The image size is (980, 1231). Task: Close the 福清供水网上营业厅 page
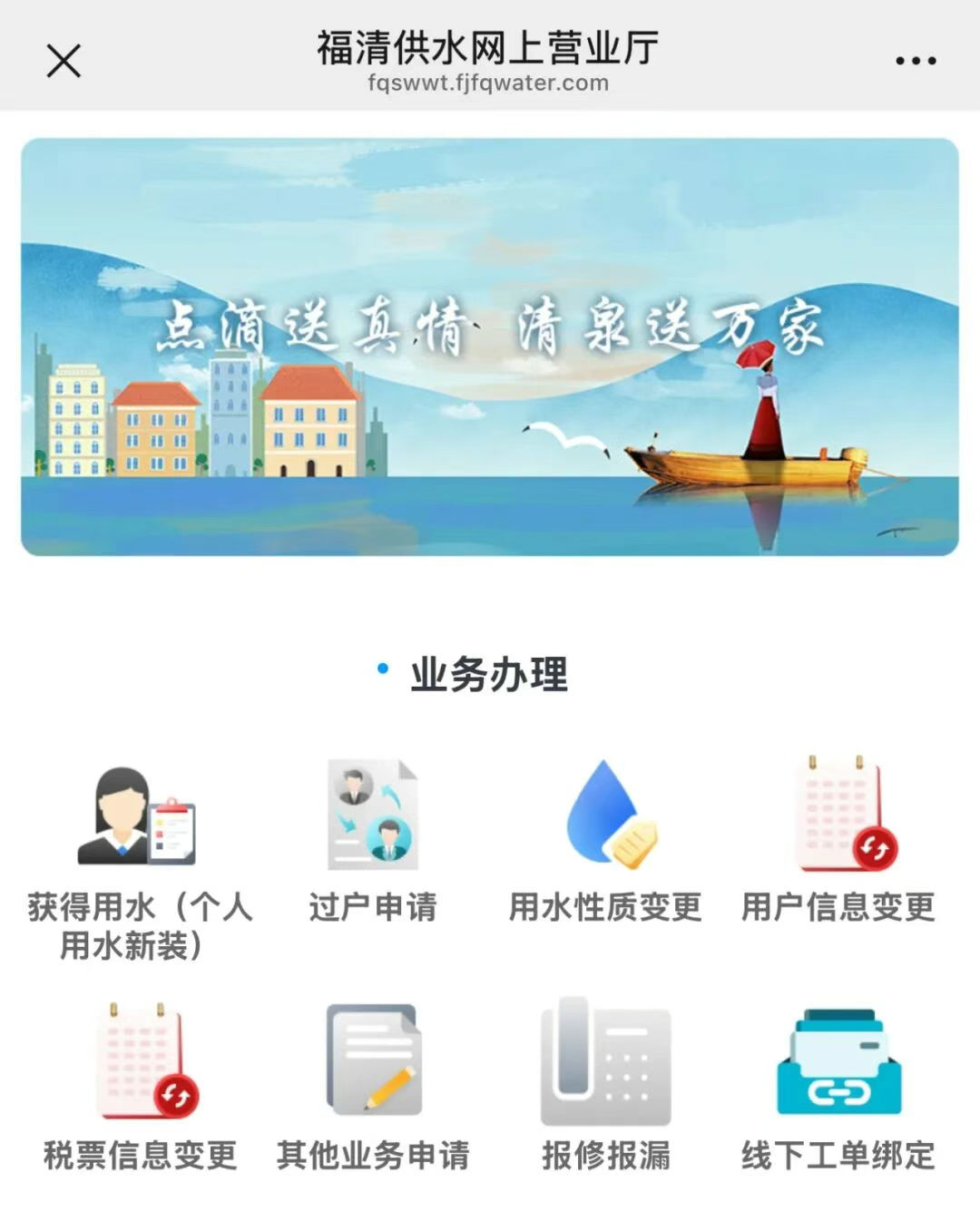(64, 62)
